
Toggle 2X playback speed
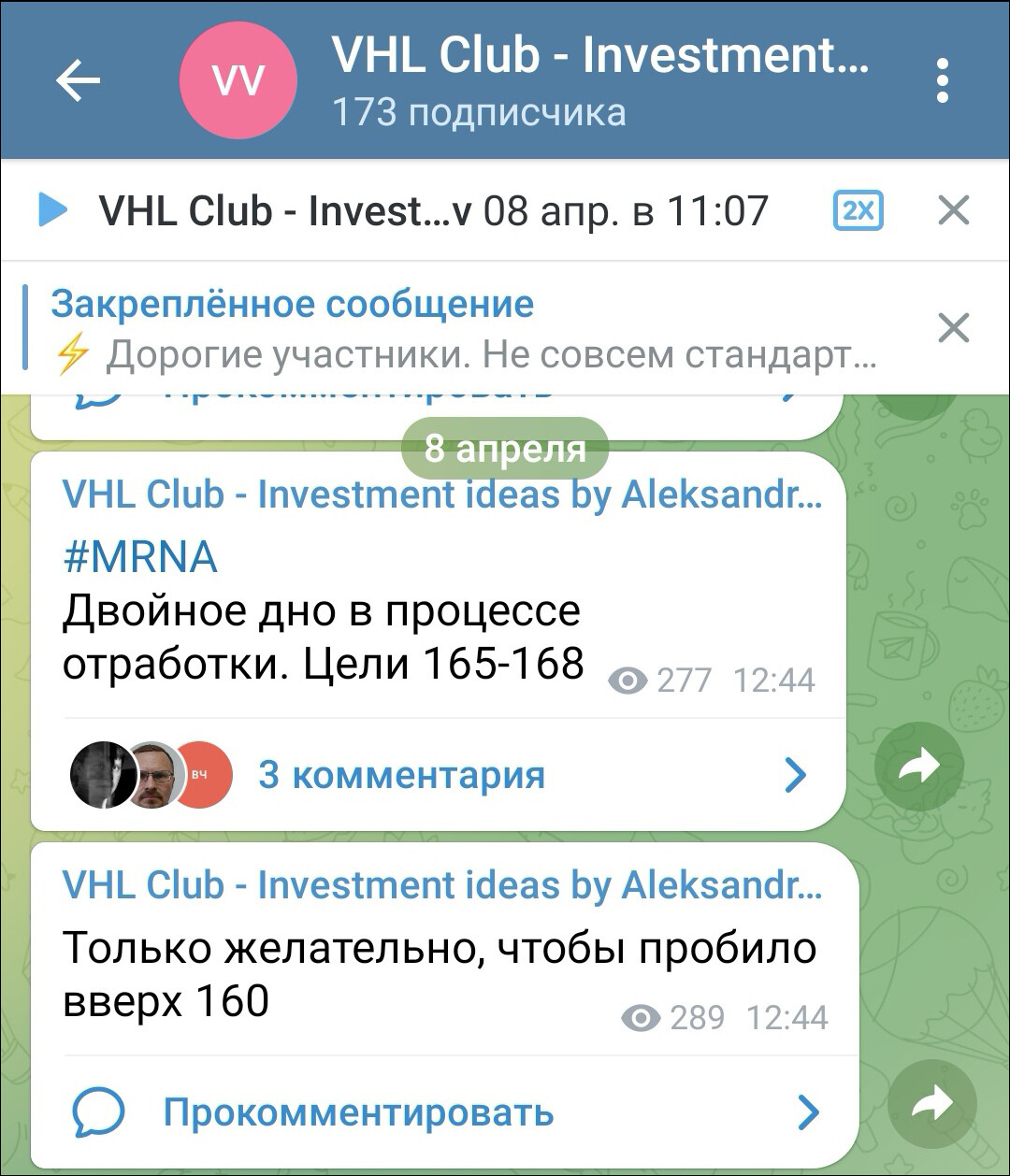(x=858, y=210)
